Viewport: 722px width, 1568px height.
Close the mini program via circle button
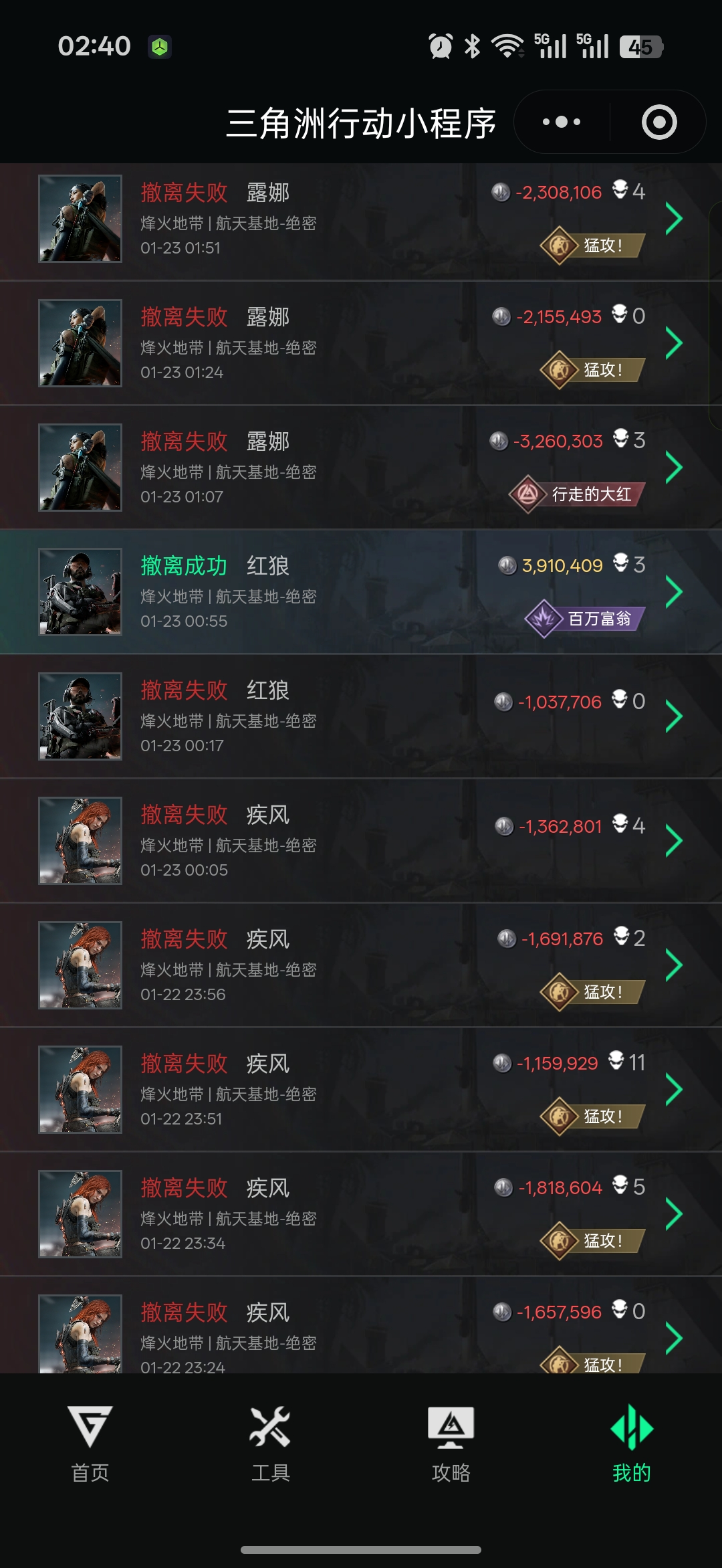[659, 122]
